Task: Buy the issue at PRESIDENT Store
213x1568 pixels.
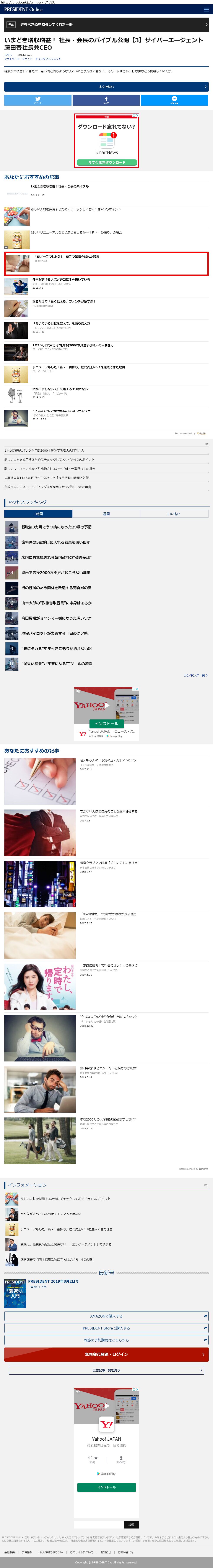Action: pyautogui.click(x=107, y=1328)
